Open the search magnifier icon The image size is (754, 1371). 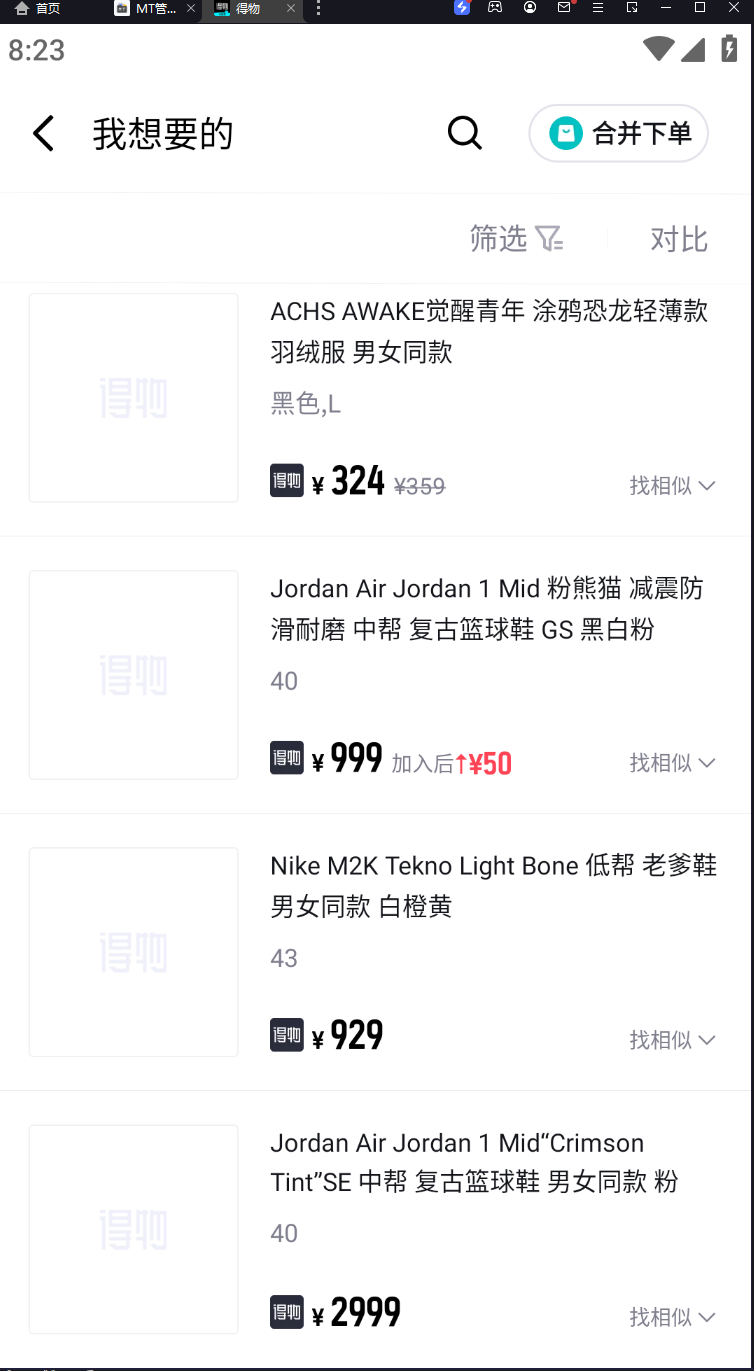tap(465, 133)
